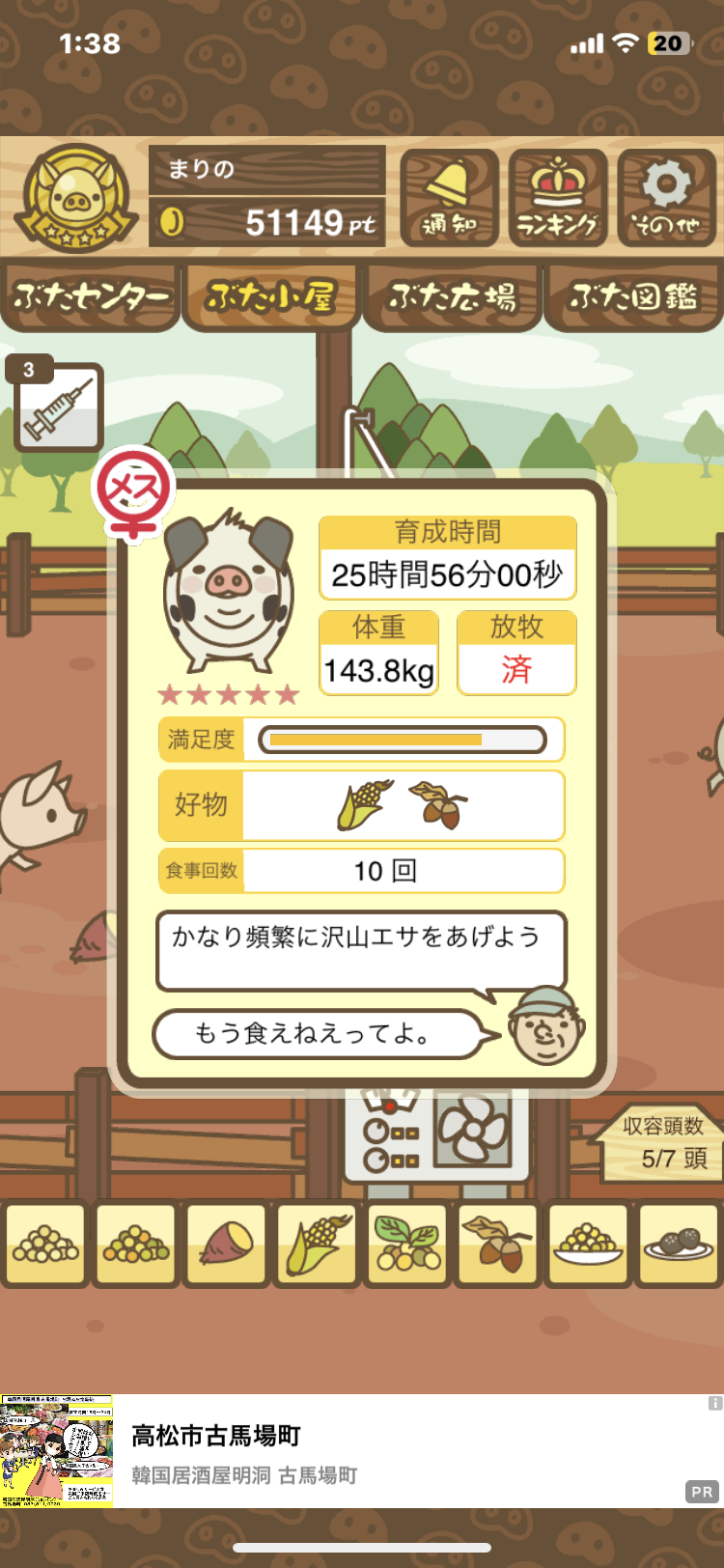Tap the gold pig rank badge
The height and width of the screenshot is (1568, 724).
77,200
